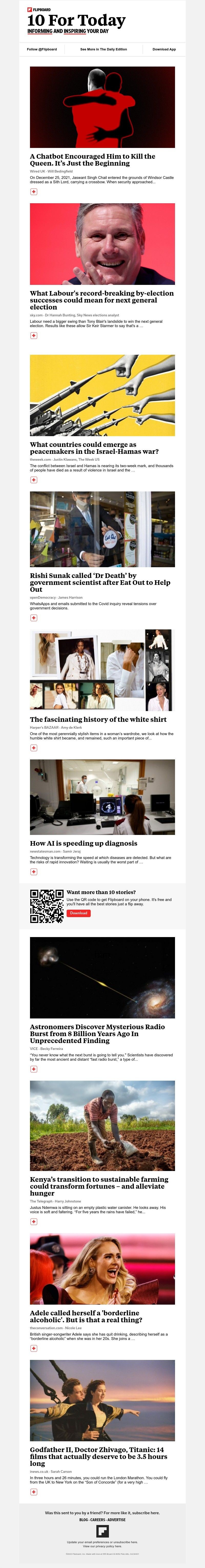Tap the Download App link
Screen dimensions: 205x1568
pos(163,49)
